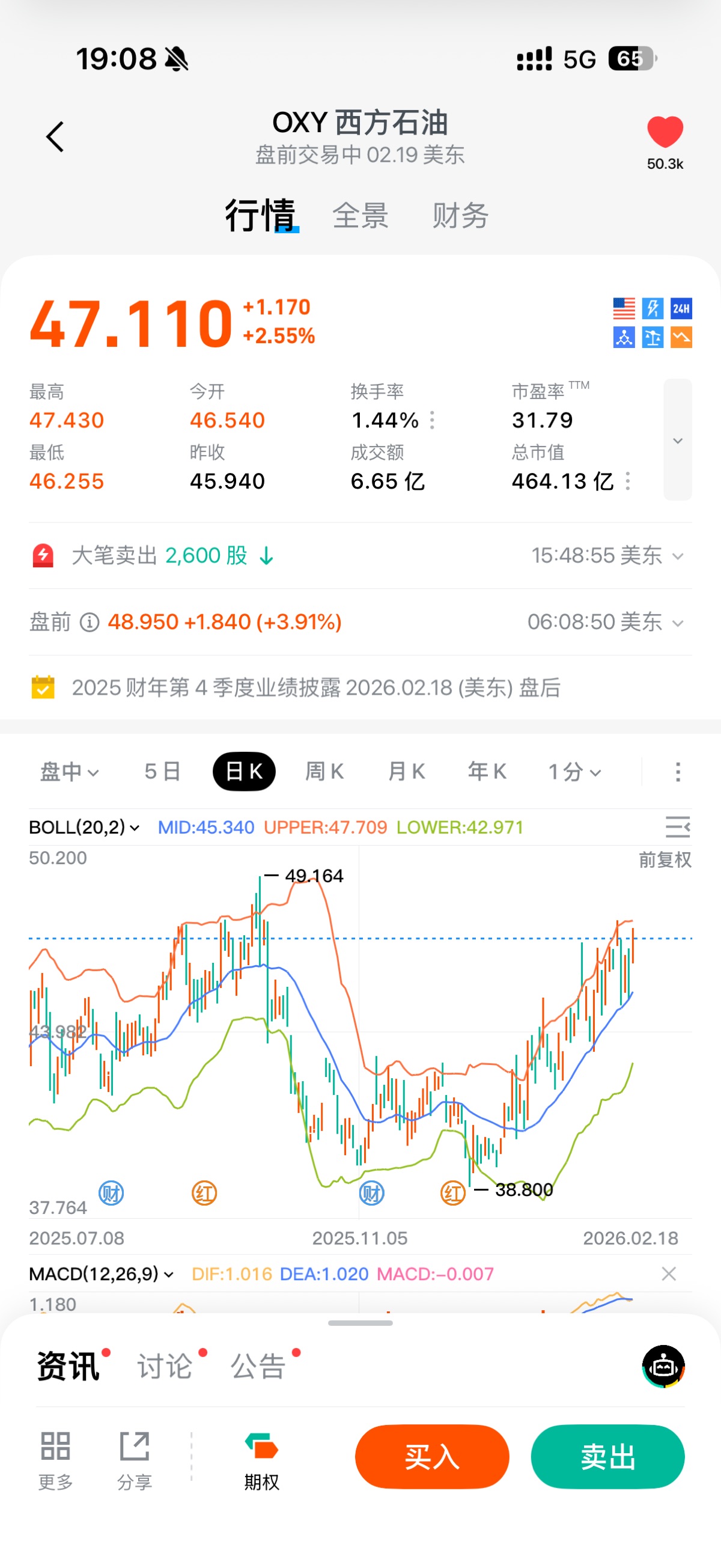Switch to the 讨论 tab
721x1568 pixels.
point(165,1367)
